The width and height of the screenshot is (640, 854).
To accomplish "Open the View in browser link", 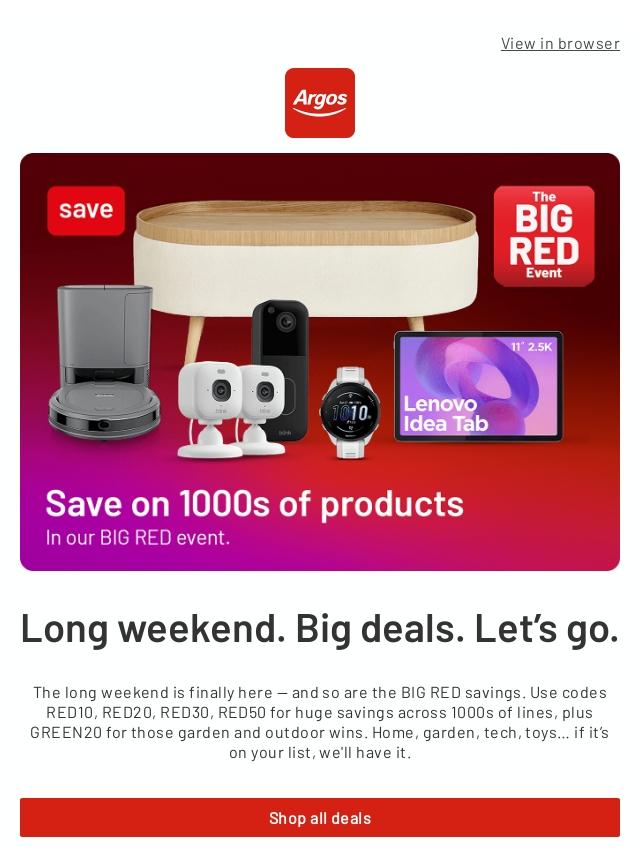I will click(x=560, y=43).
